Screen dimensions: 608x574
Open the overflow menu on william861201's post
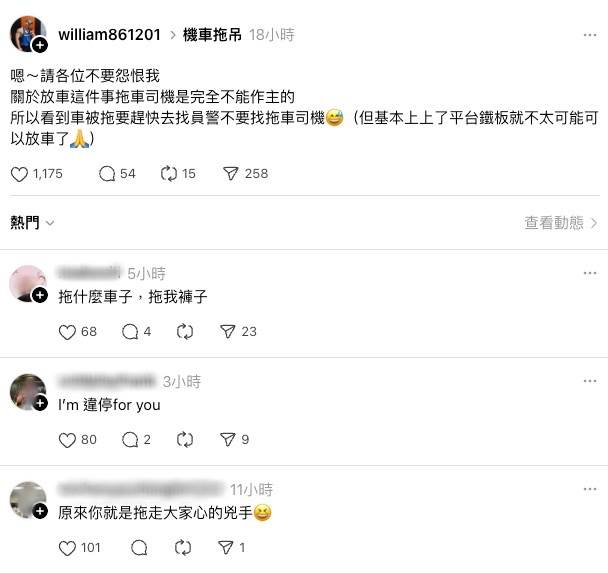click(585, 35)
